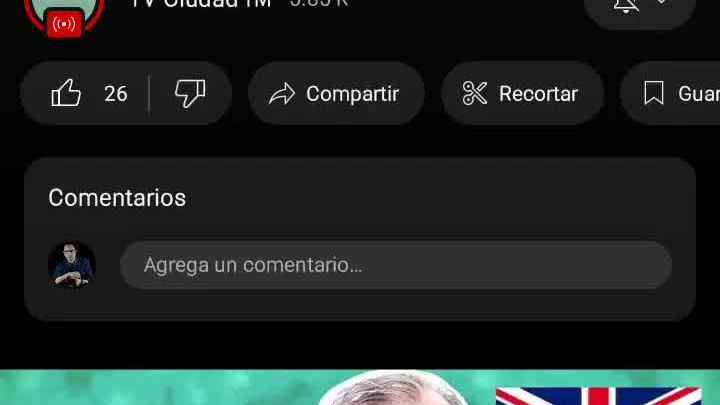Screen dimensions: 720x405
Task: Share the video via Compartir
Action: [336, 94]
